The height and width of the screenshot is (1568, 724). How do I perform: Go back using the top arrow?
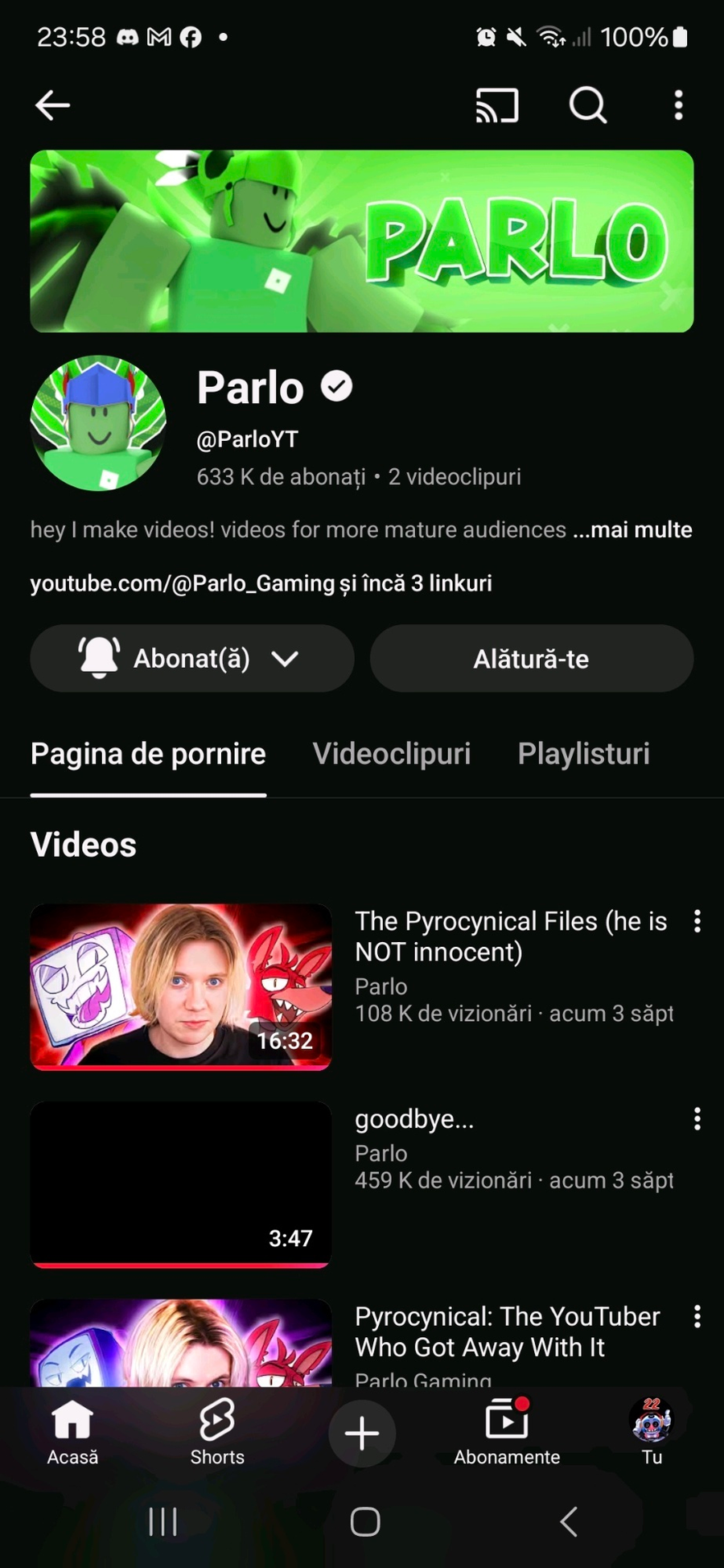53,105
